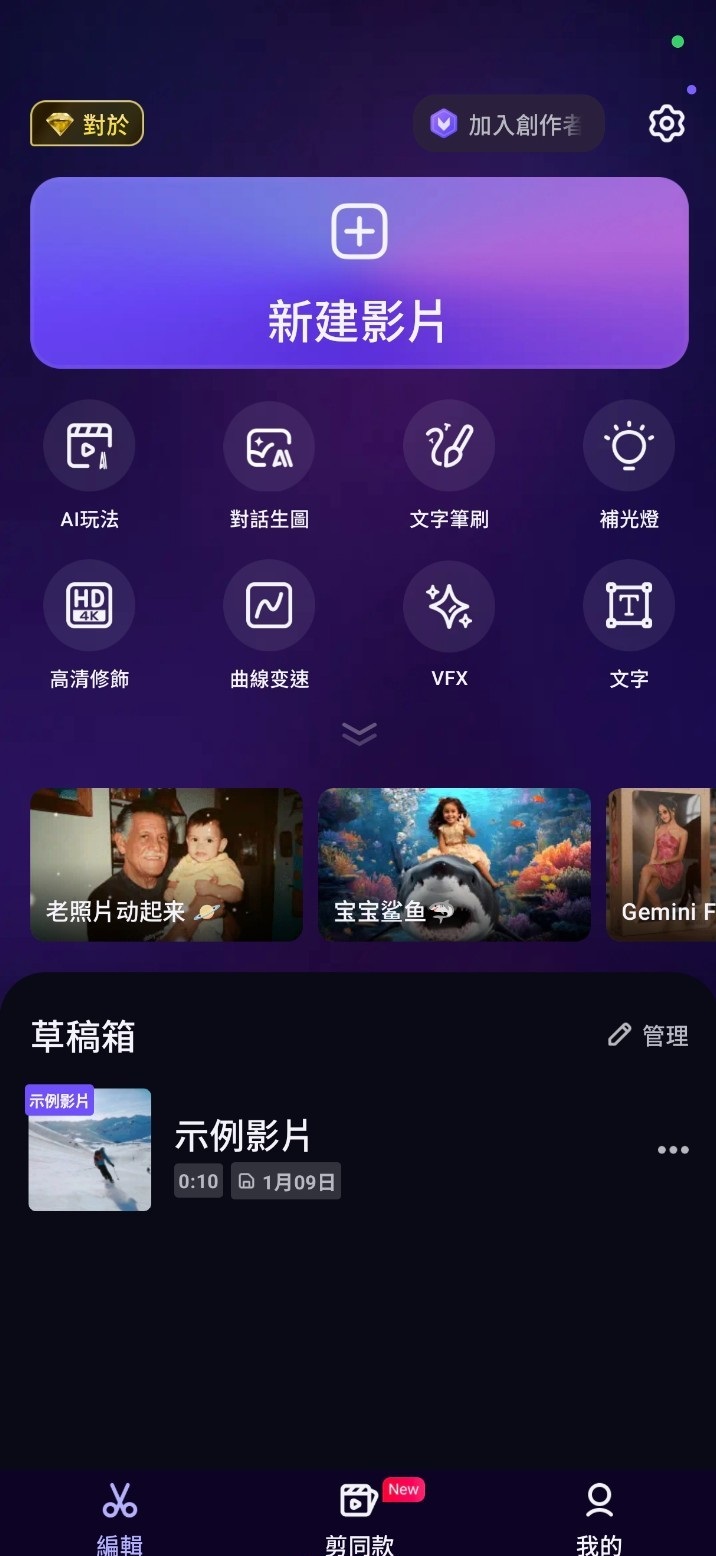
Task: Open the 文字筆刷 tool
Action: [449, 446]
